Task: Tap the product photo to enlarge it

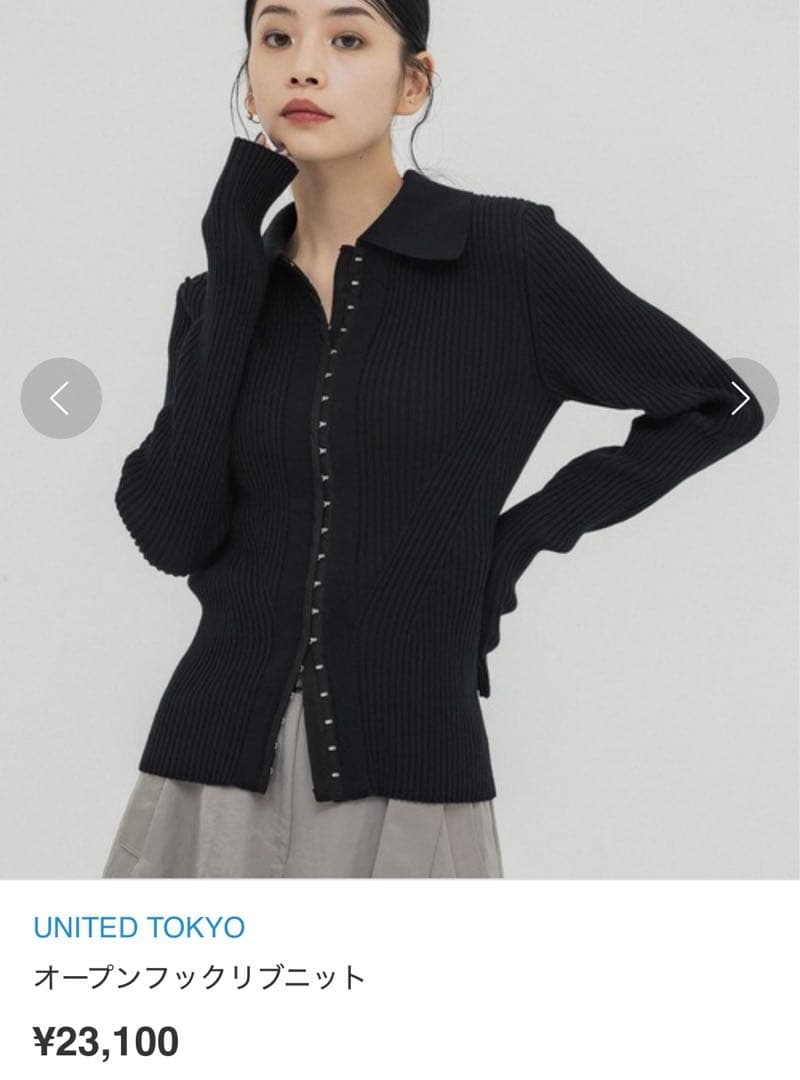Action: (400, 450)
